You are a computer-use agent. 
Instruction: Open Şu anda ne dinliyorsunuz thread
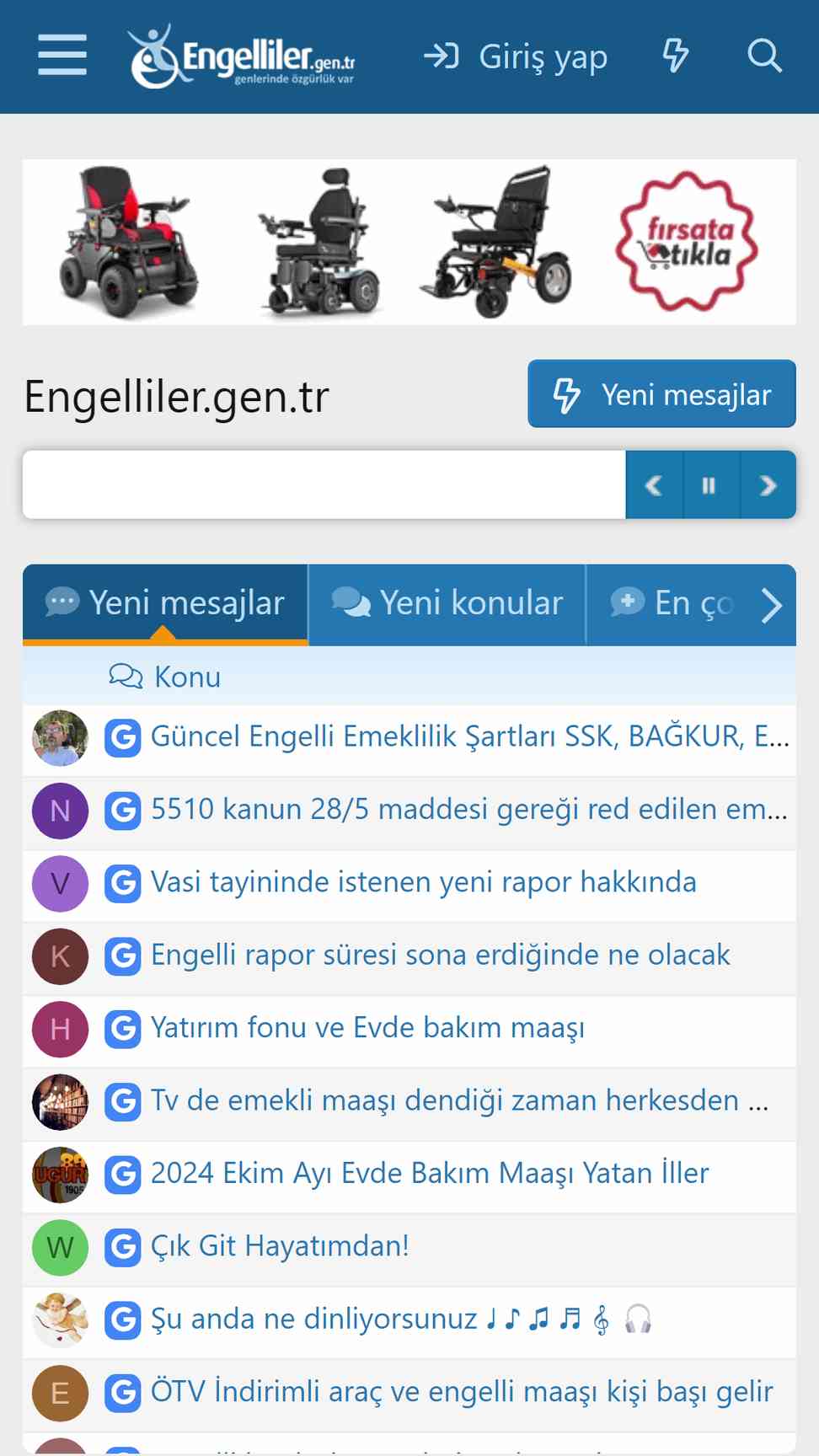coord(401,1319)
